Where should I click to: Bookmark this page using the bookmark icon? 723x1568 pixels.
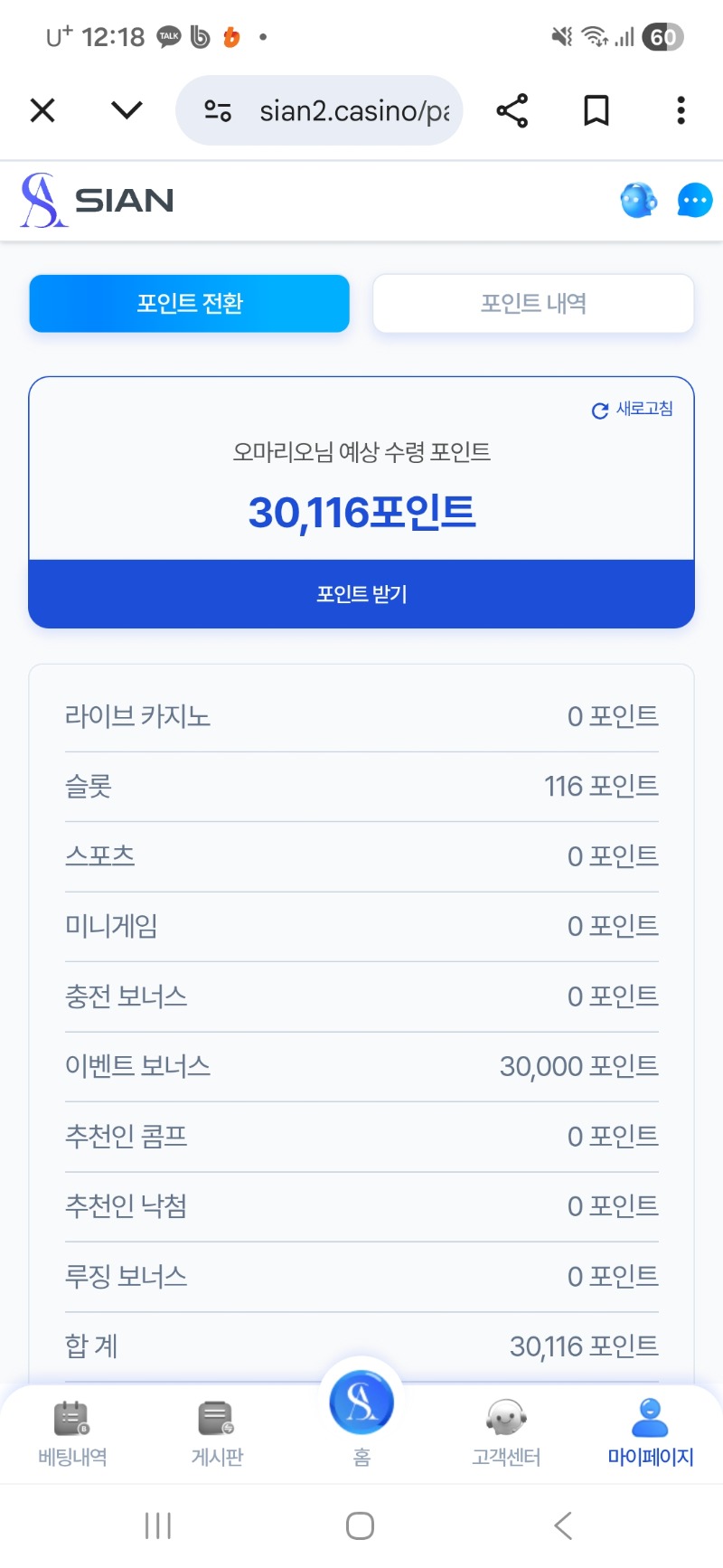coord(596,109)
